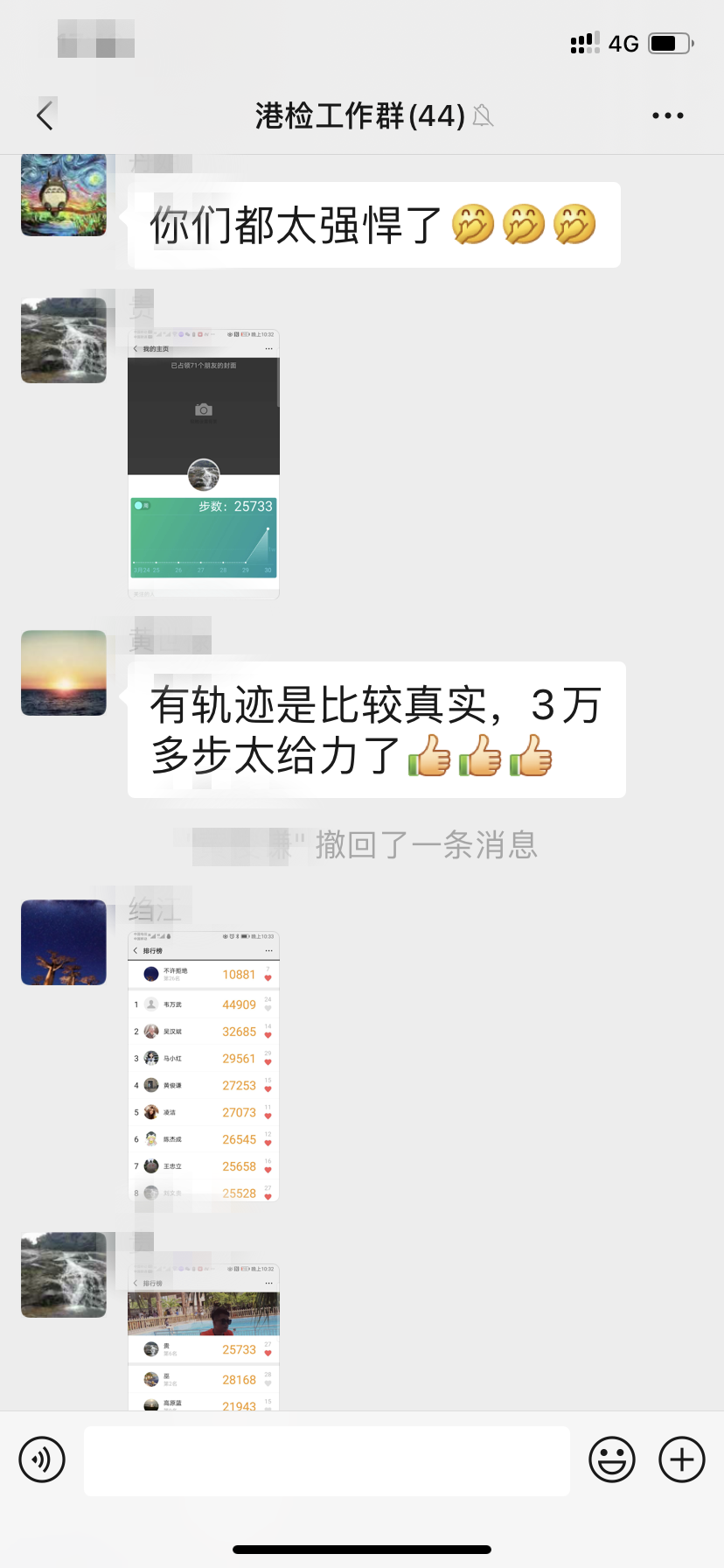Screen dimensions: 724x1568
Task: View the leaderboard image showing 44909
Action: (x=204, y=1066)
